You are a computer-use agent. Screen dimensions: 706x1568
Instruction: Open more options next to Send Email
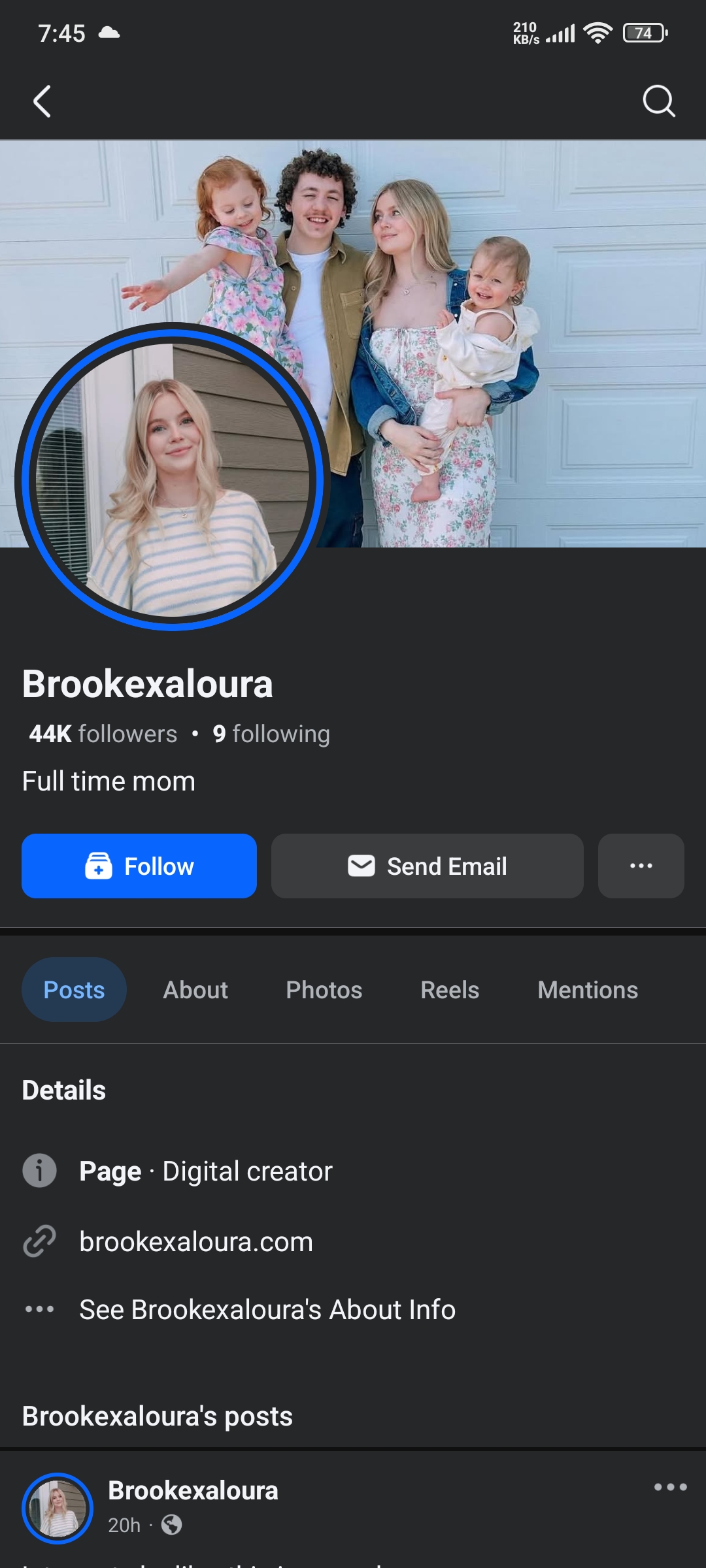[641, 866]
